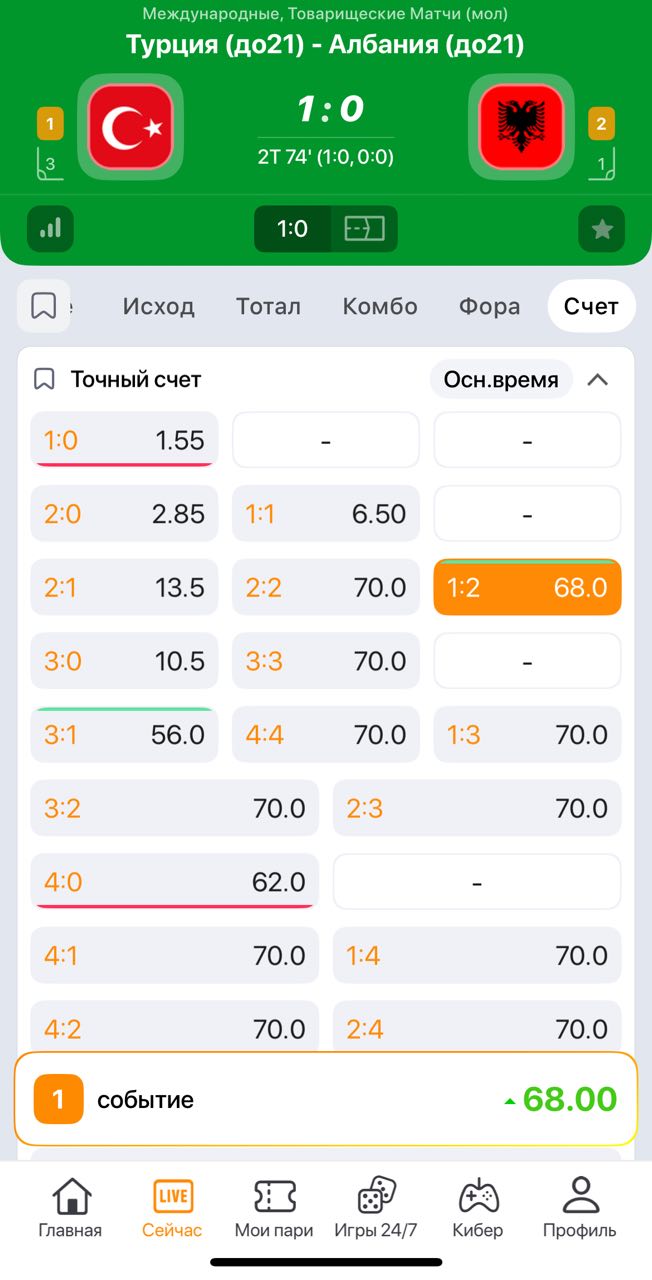Bookmark the Точный счет market
Screen dimensions: 652x1280
[x=44, y=380]
